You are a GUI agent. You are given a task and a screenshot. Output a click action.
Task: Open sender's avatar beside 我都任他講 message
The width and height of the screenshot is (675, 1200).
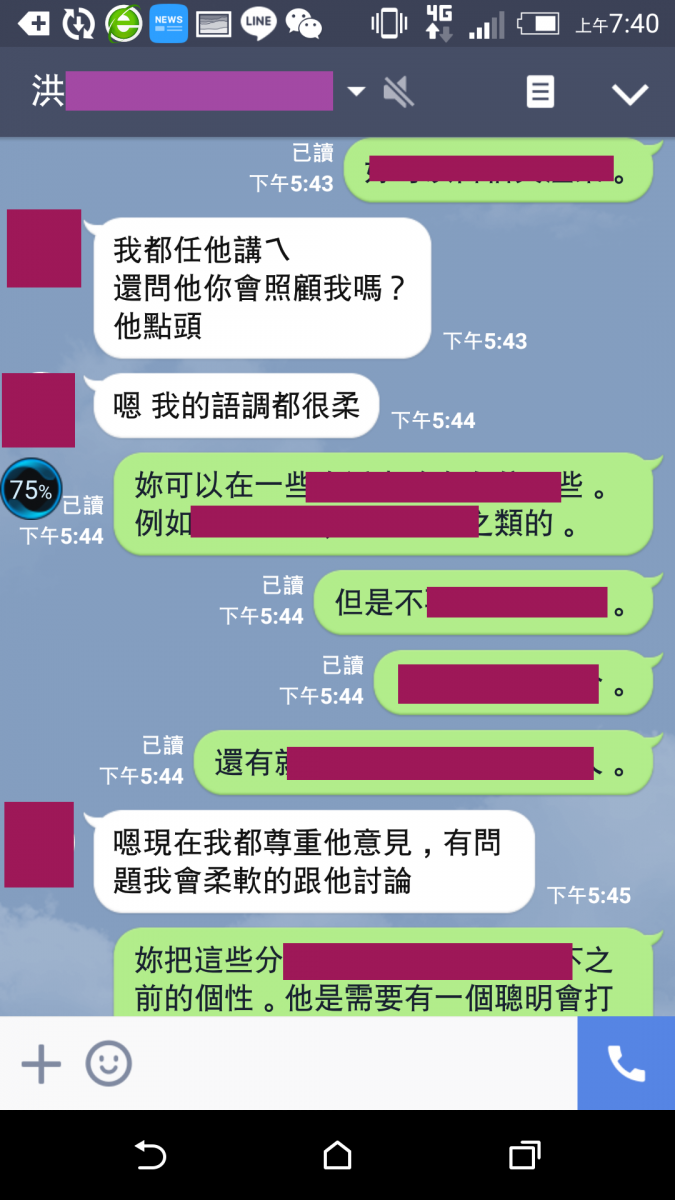44,248
